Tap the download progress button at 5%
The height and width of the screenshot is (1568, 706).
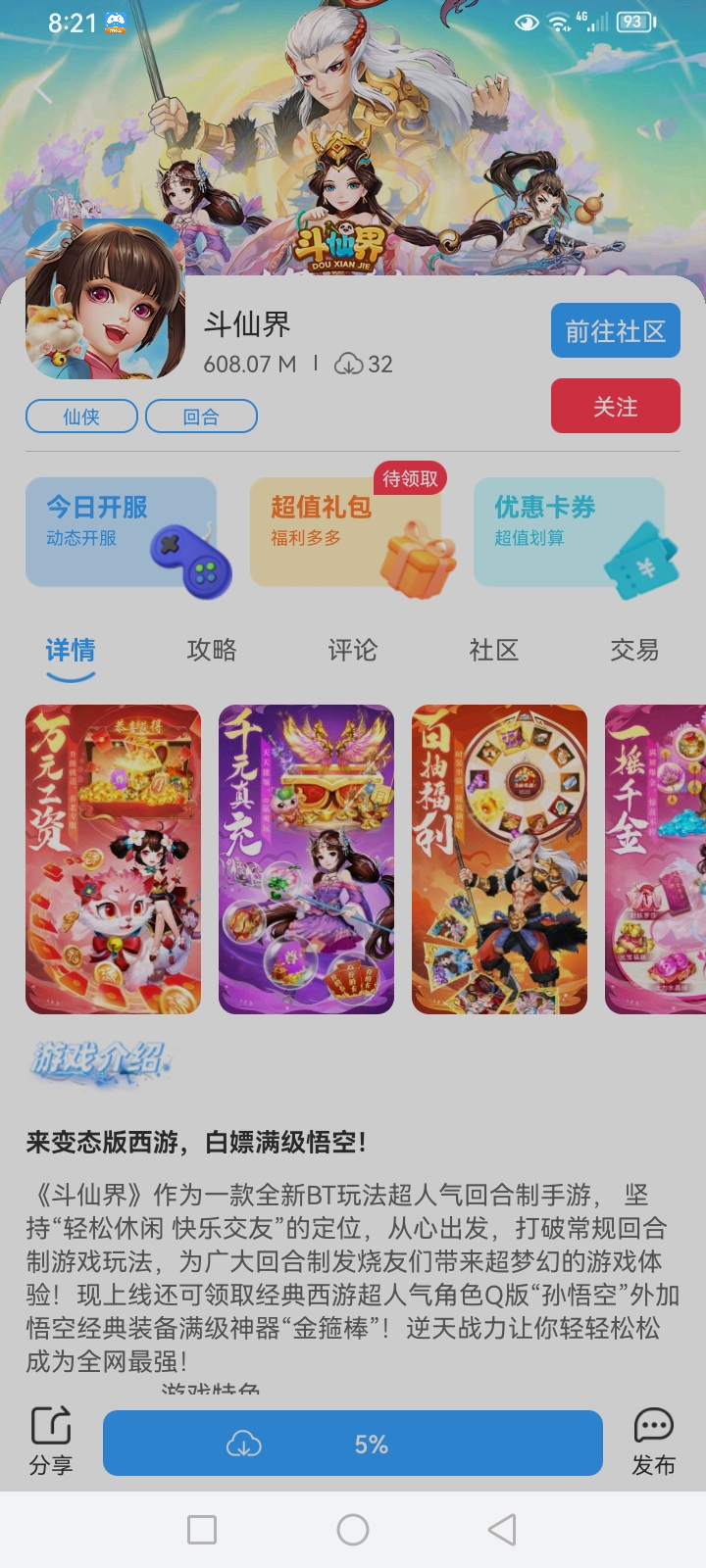click(x=353, y=1444)
